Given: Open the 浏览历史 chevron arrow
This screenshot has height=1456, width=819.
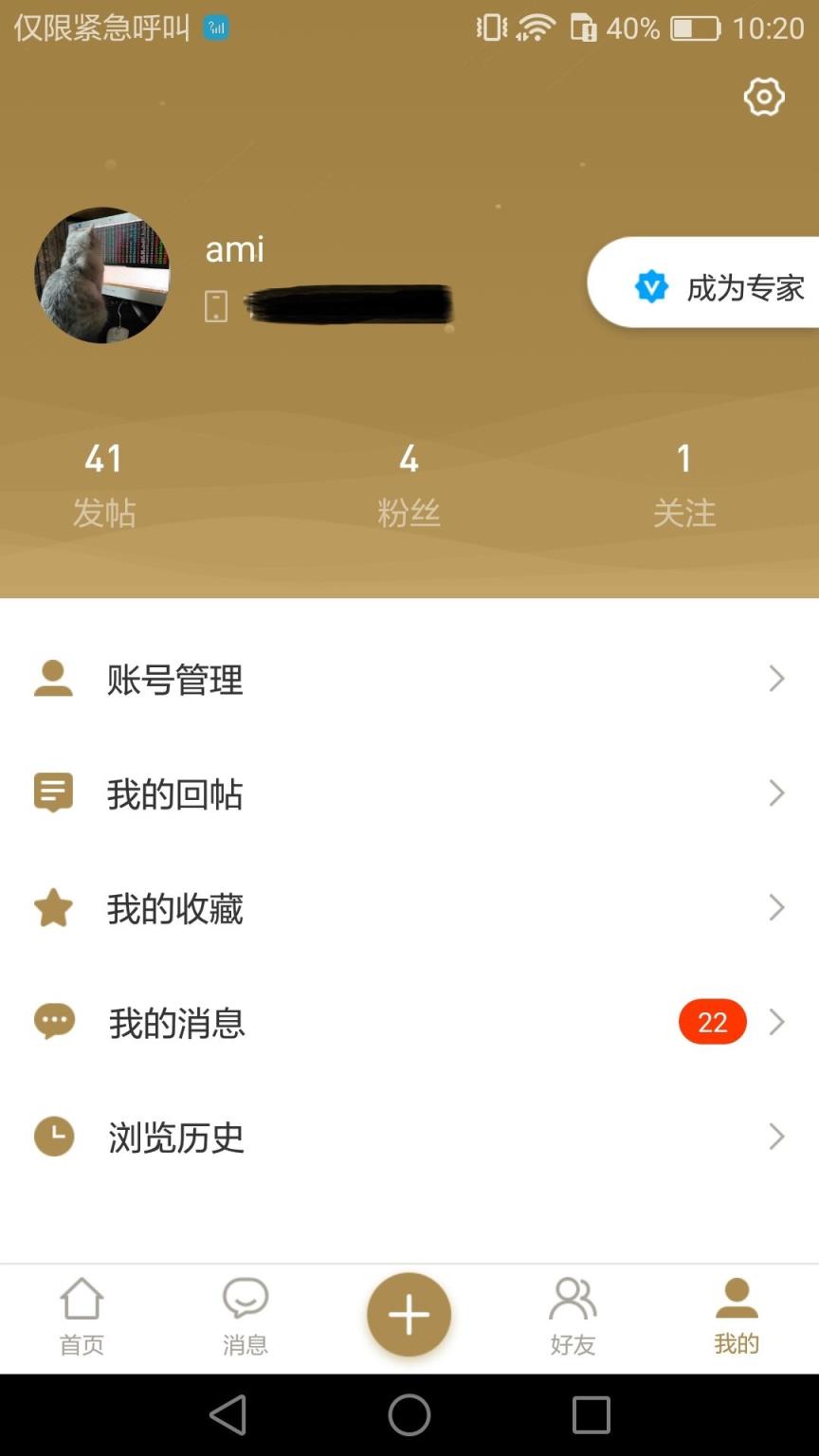Looking at the screenshot, I should [x=776, y=1137].
